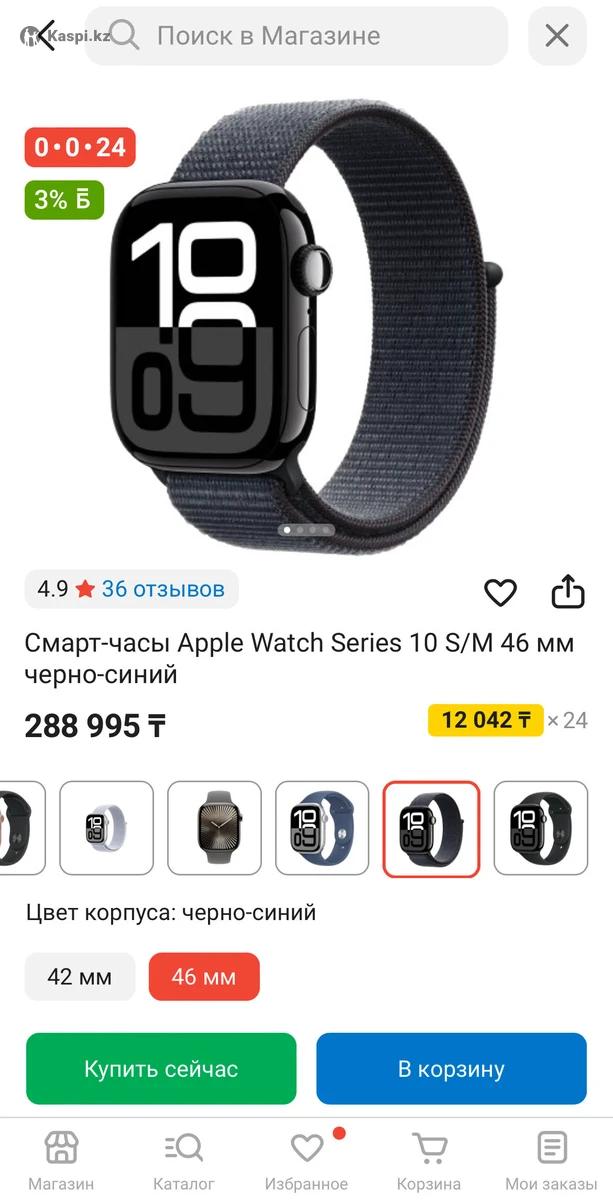Open the Каталог tab
The image size is (613, 1200).
coord(184,1160)
